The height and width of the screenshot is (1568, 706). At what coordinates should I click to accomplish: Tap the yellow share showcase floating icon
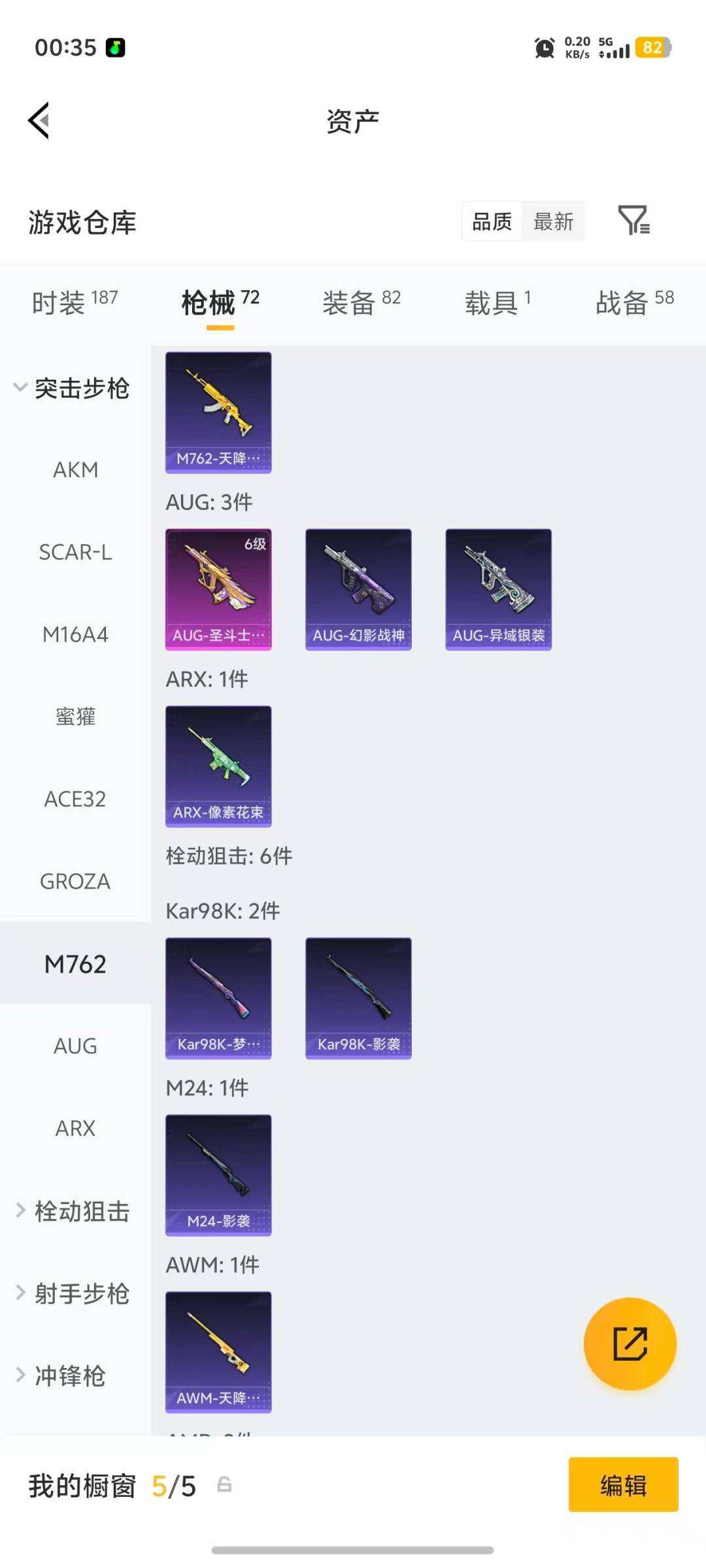click(x=629, y=1343)
